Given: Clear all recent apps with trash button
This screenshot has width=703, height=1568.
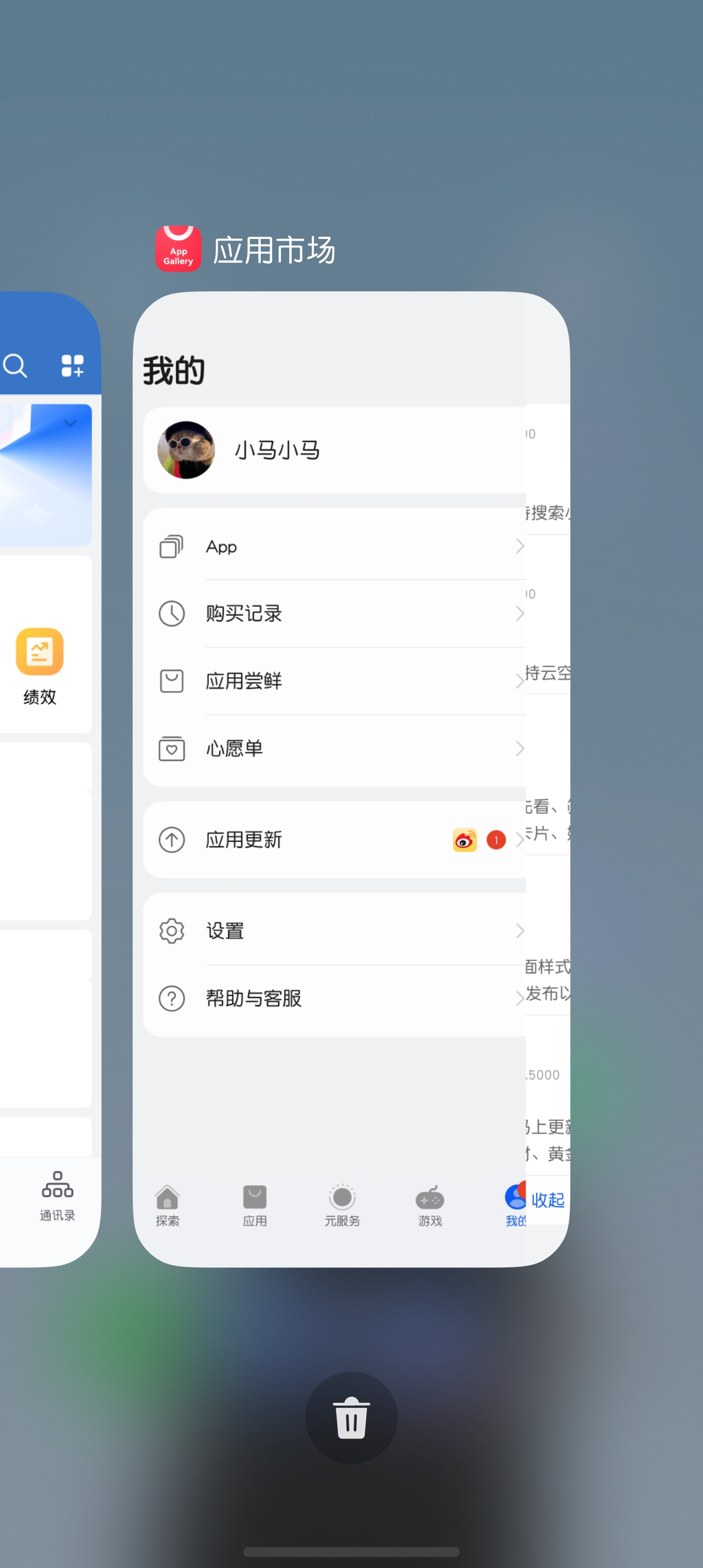Looking at the screenshot, I should pyautogui.click(x=351, y=1417).
